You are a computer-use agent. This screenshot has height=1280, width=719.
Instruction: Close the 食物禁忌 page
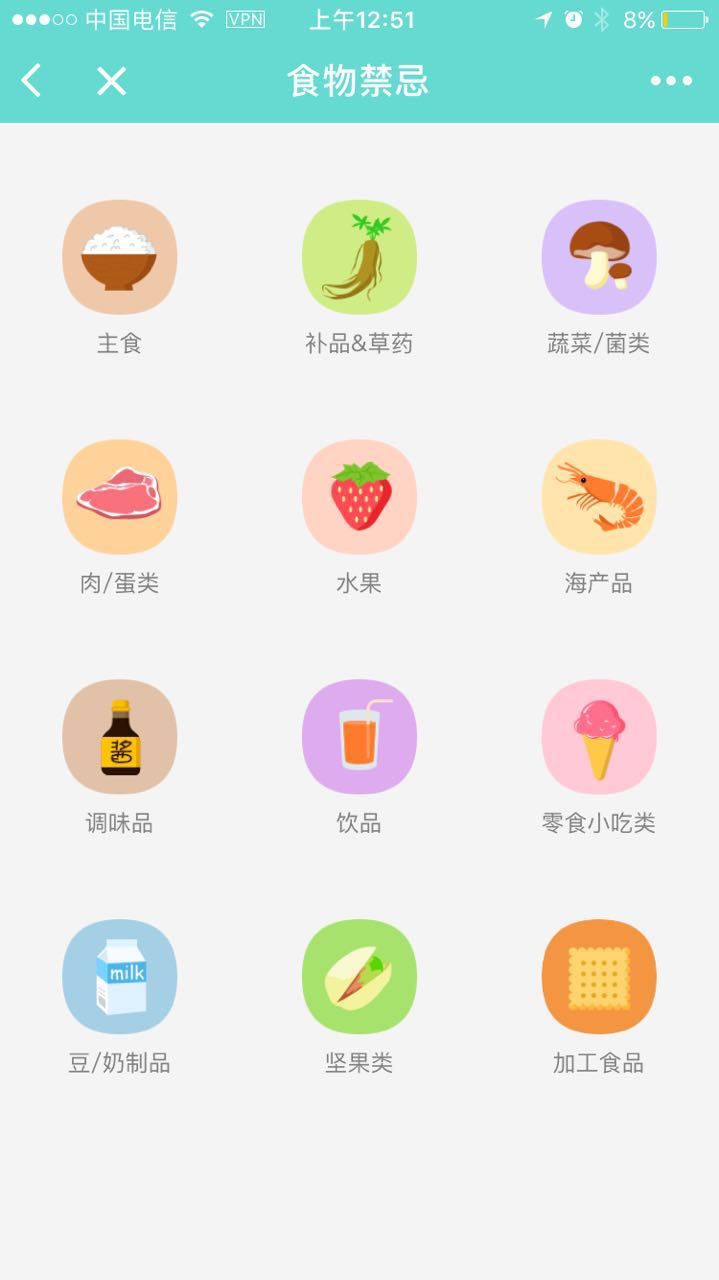point(111,81)
